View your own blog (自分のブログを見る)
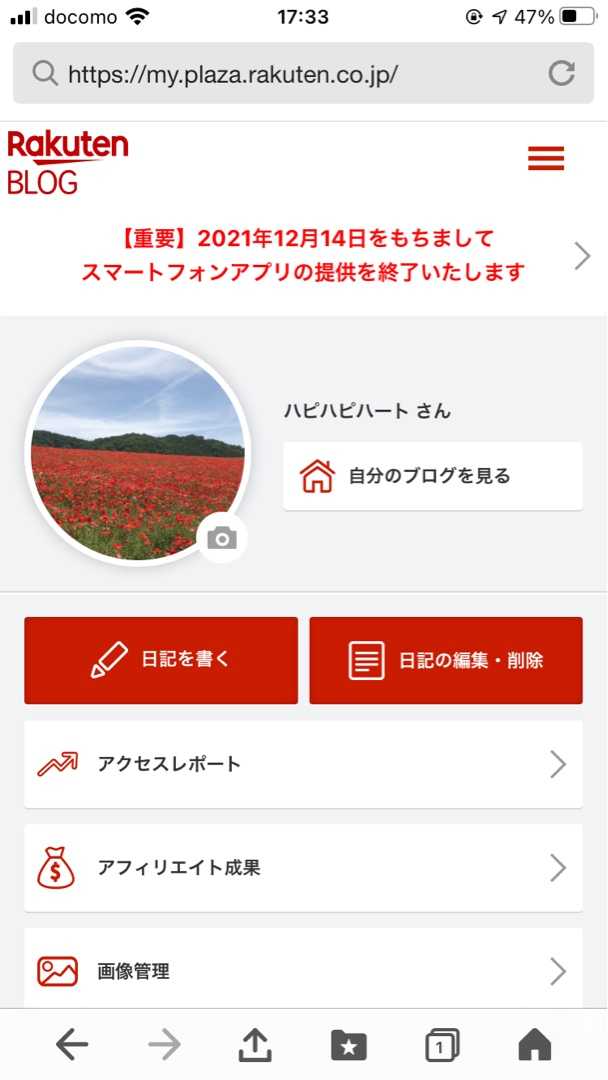Screen dimensions: 608x1080 432,476
